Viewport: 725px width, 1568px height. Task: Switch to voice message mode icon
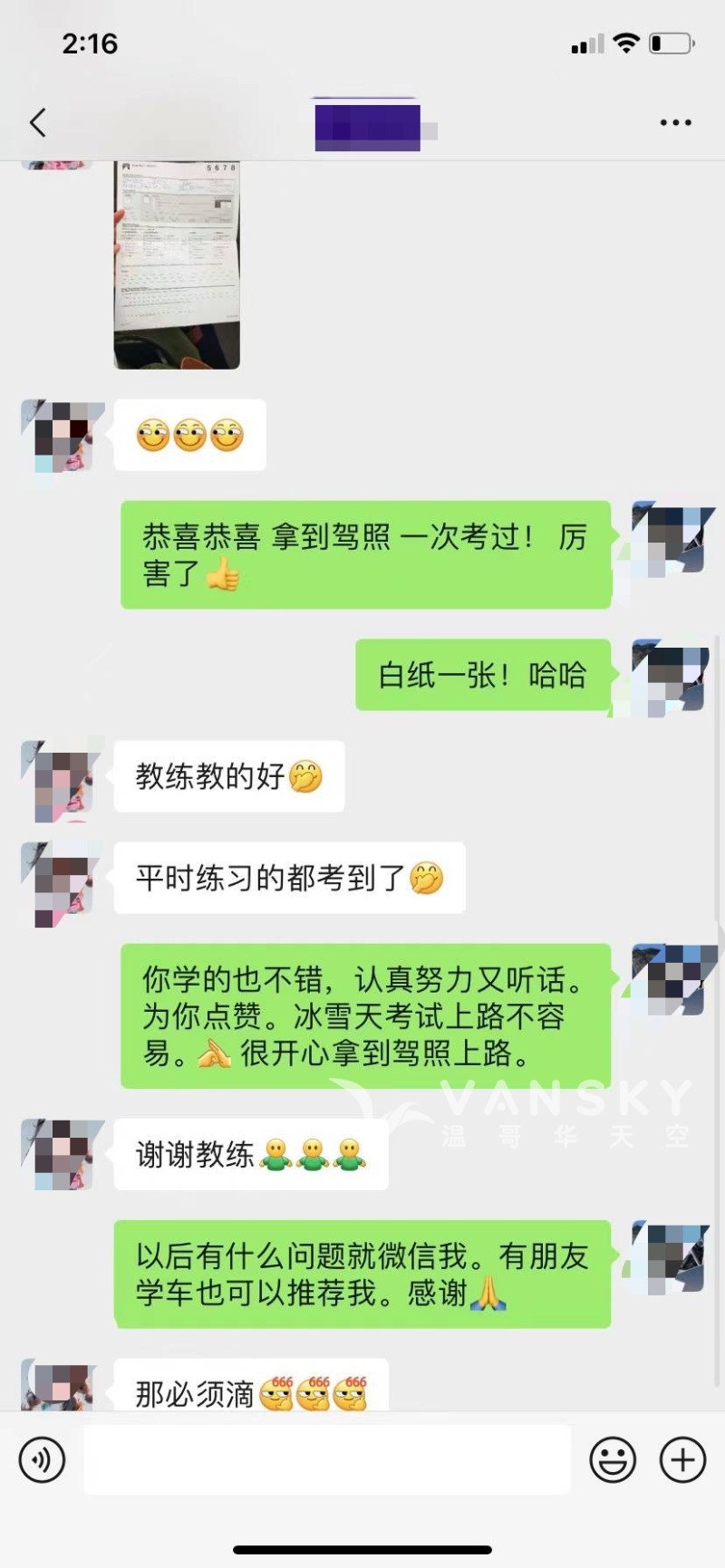tap(42, 1459)
